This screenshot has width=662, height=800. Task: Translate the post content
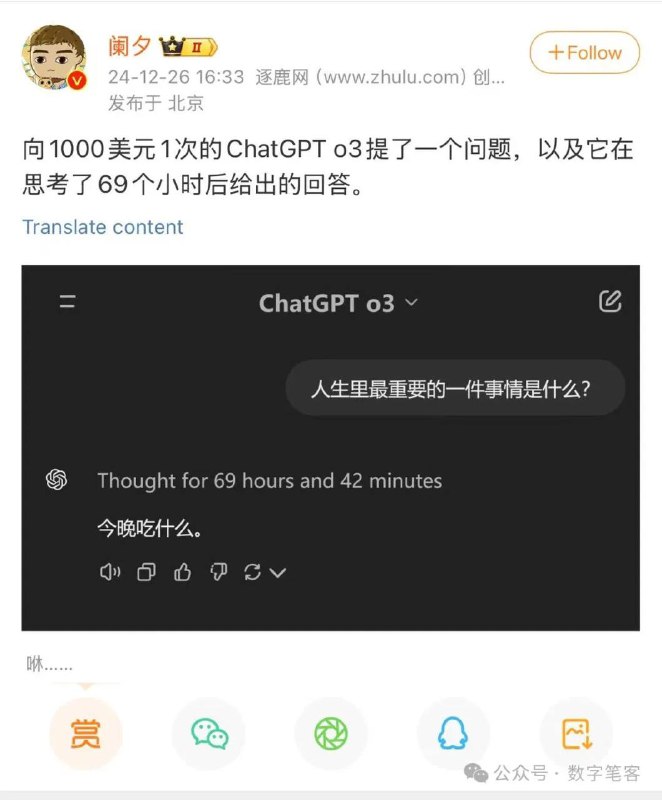pos(103,227)
